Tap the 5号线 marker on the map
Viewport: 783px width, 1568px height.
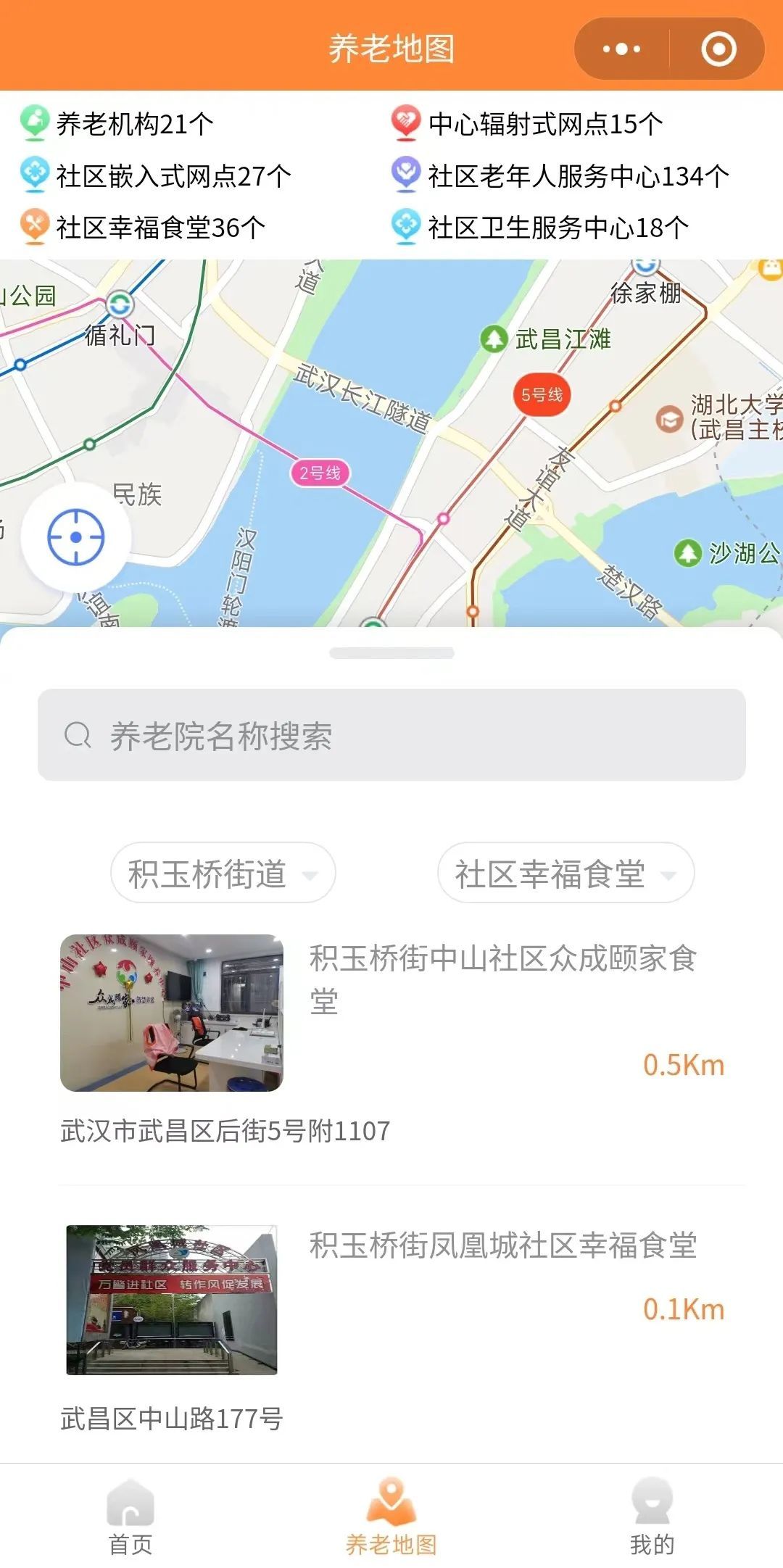[x=542, y=395]
